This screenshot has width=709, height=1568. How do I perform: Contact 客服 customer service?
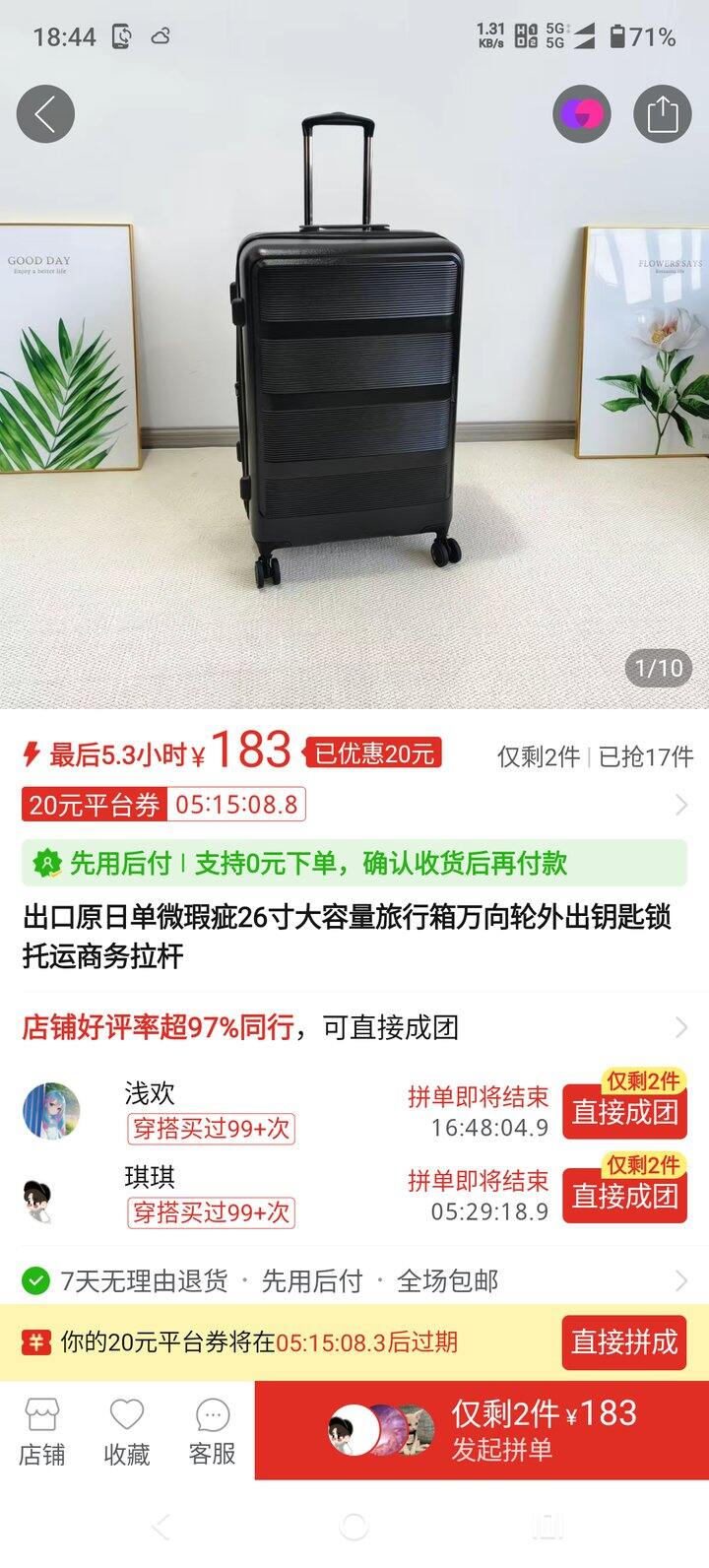[x=212, y=1431]
